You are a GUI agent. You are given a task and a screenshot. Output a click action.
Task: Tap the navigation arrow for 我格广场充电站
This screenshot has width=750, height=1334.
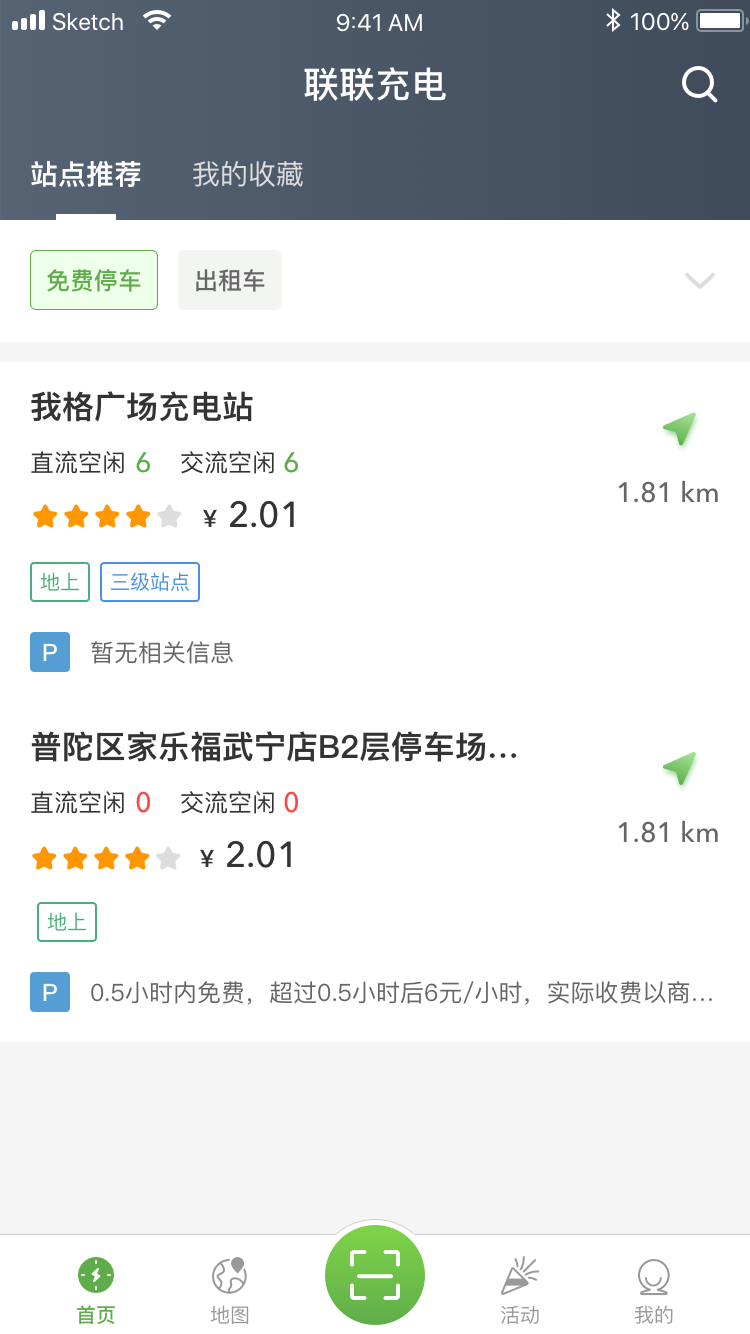click(x=680, y=429)
